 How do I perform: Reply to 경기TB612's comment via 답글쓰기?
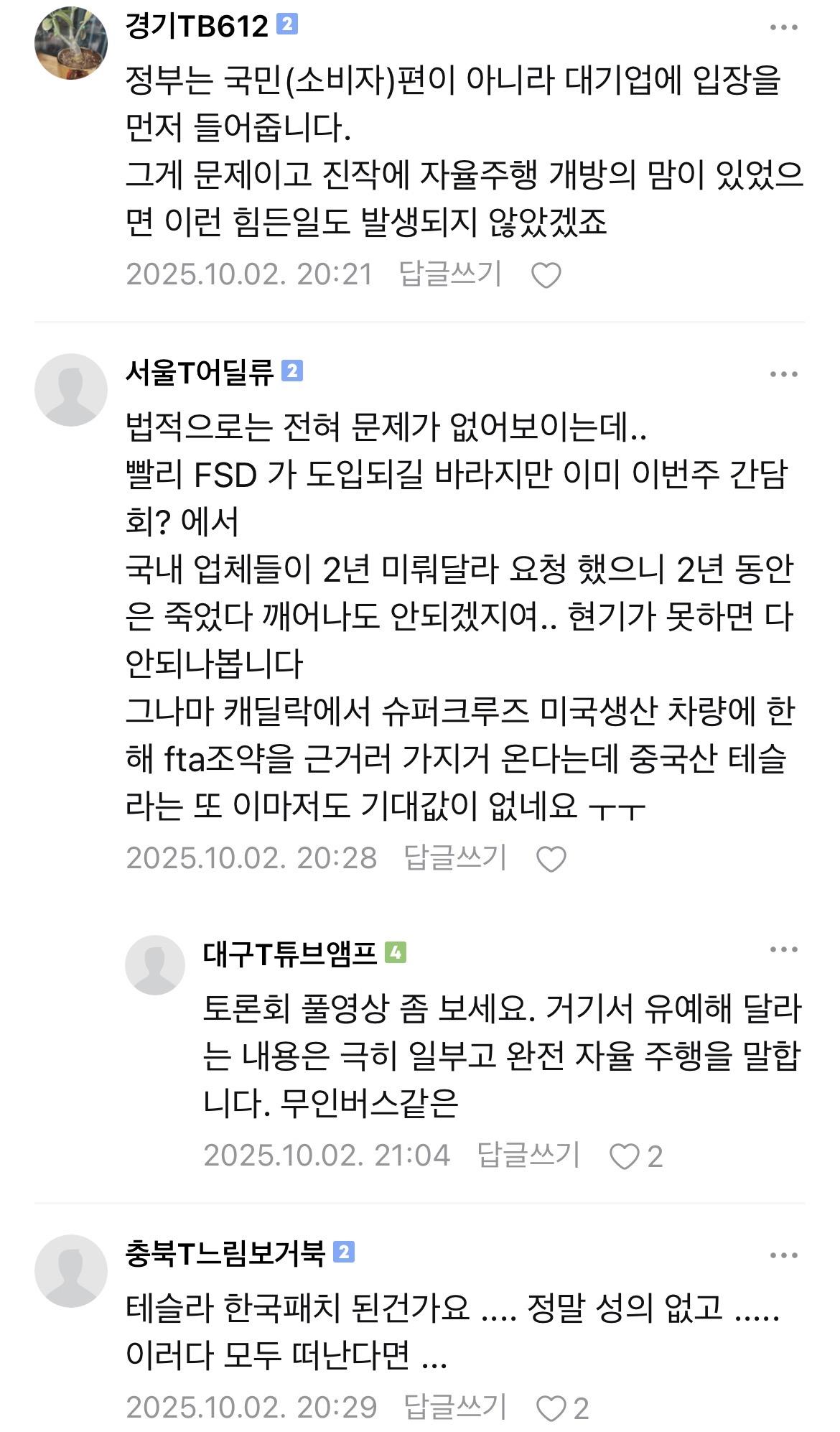[450, 274]
